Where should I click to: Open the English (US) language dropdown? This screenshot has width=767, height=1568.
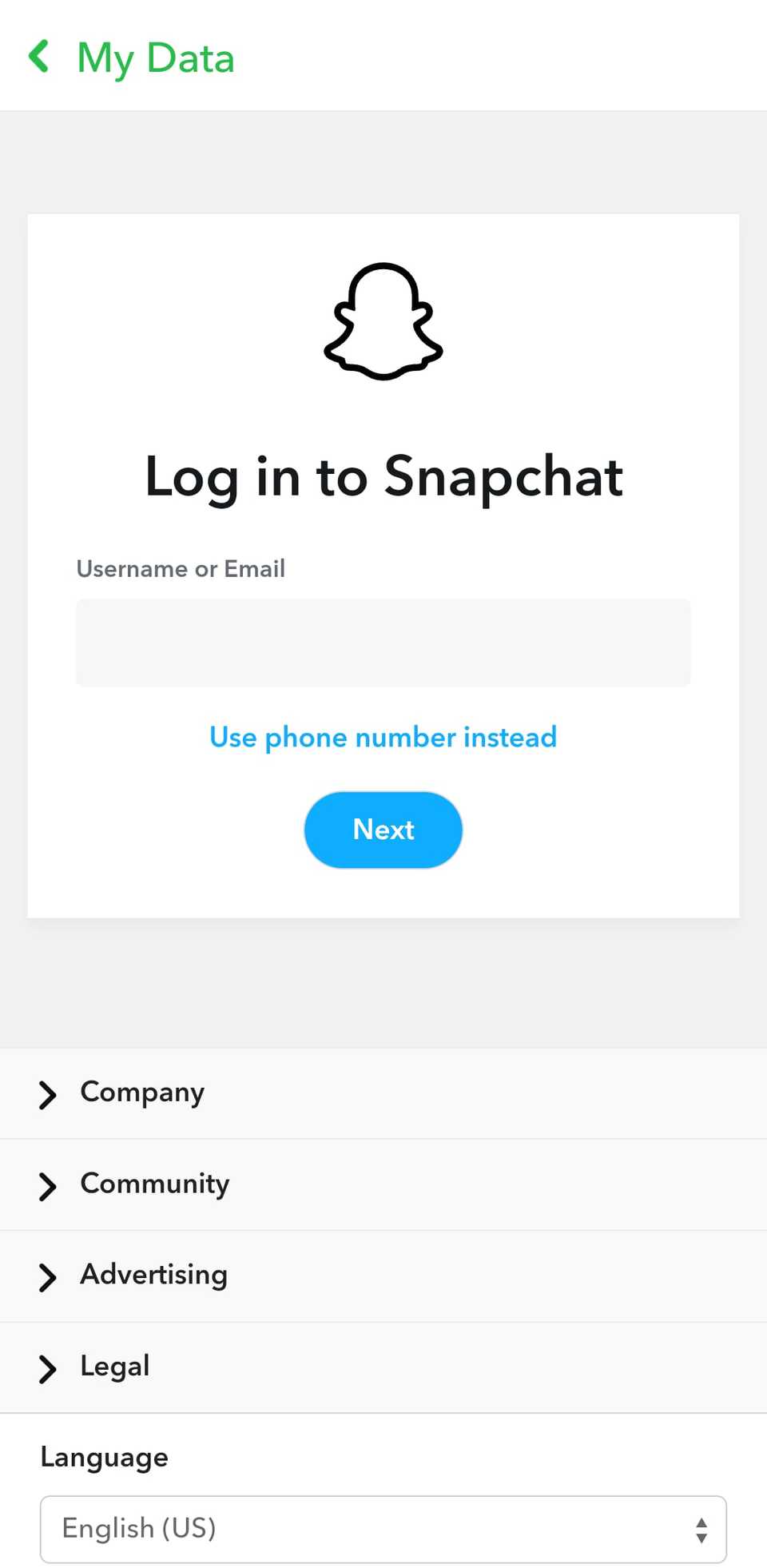point(383,1530)
